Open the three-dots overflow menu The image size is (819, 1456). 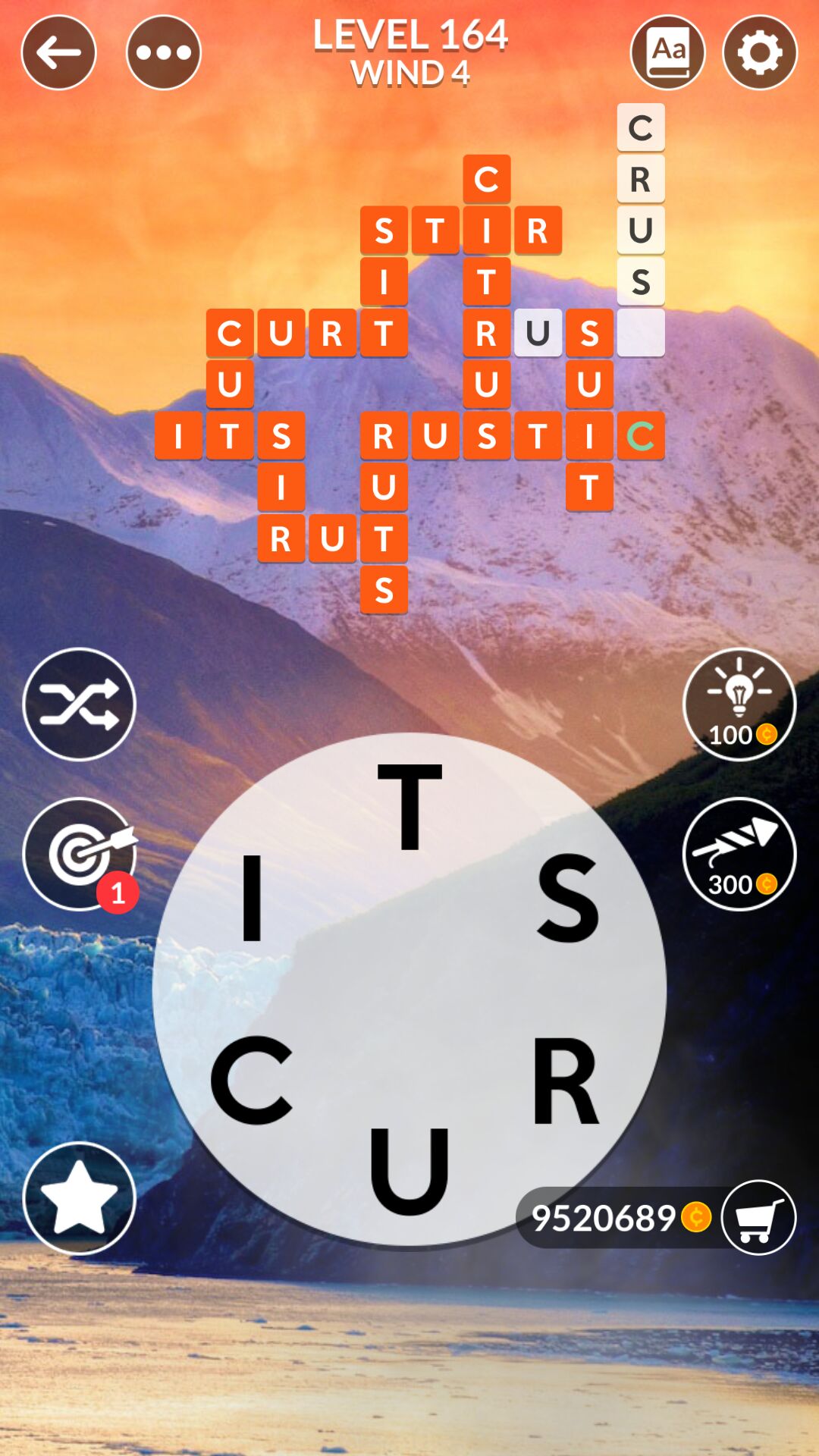click(x=164, y=52)
